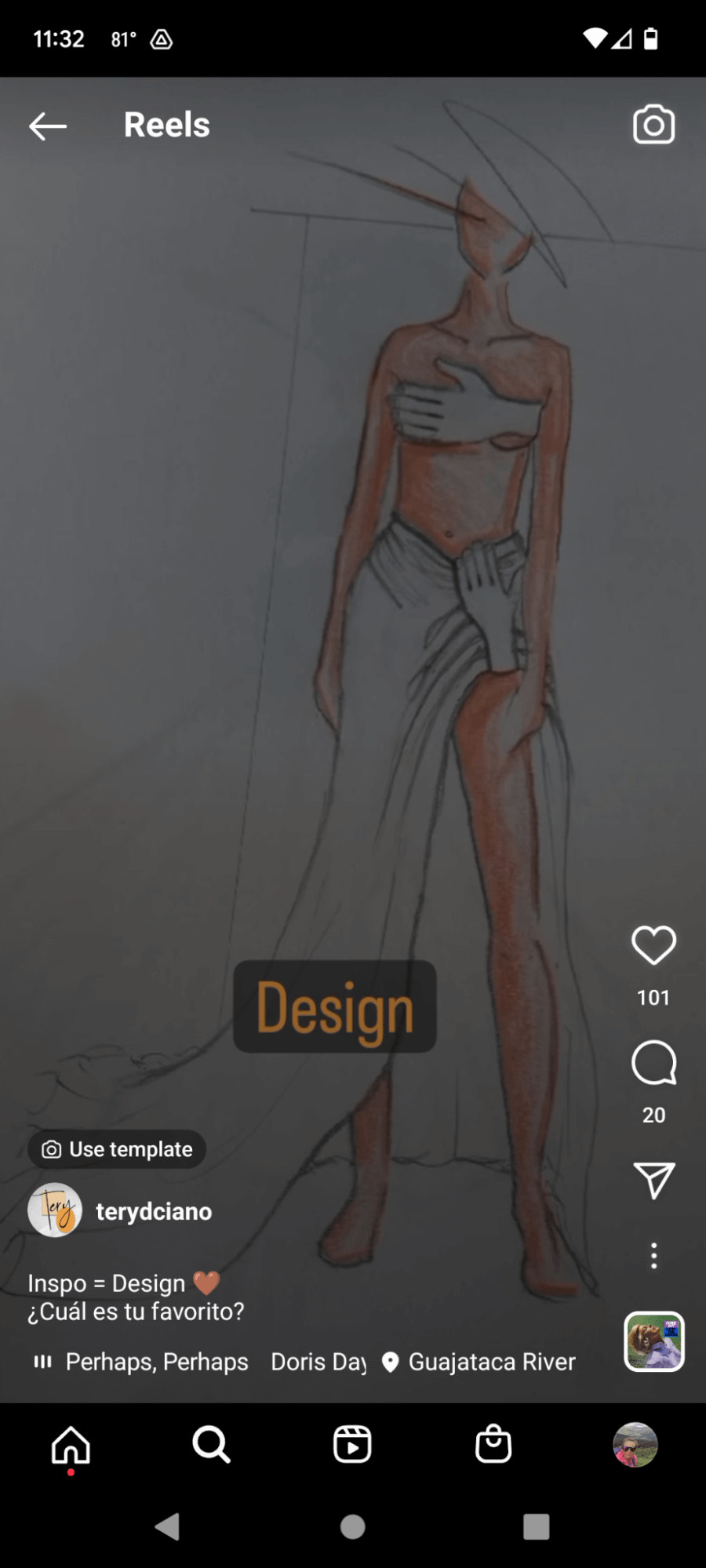Tap the Use template button
The image size is (706, 1568).
[x=117, y=1149]
